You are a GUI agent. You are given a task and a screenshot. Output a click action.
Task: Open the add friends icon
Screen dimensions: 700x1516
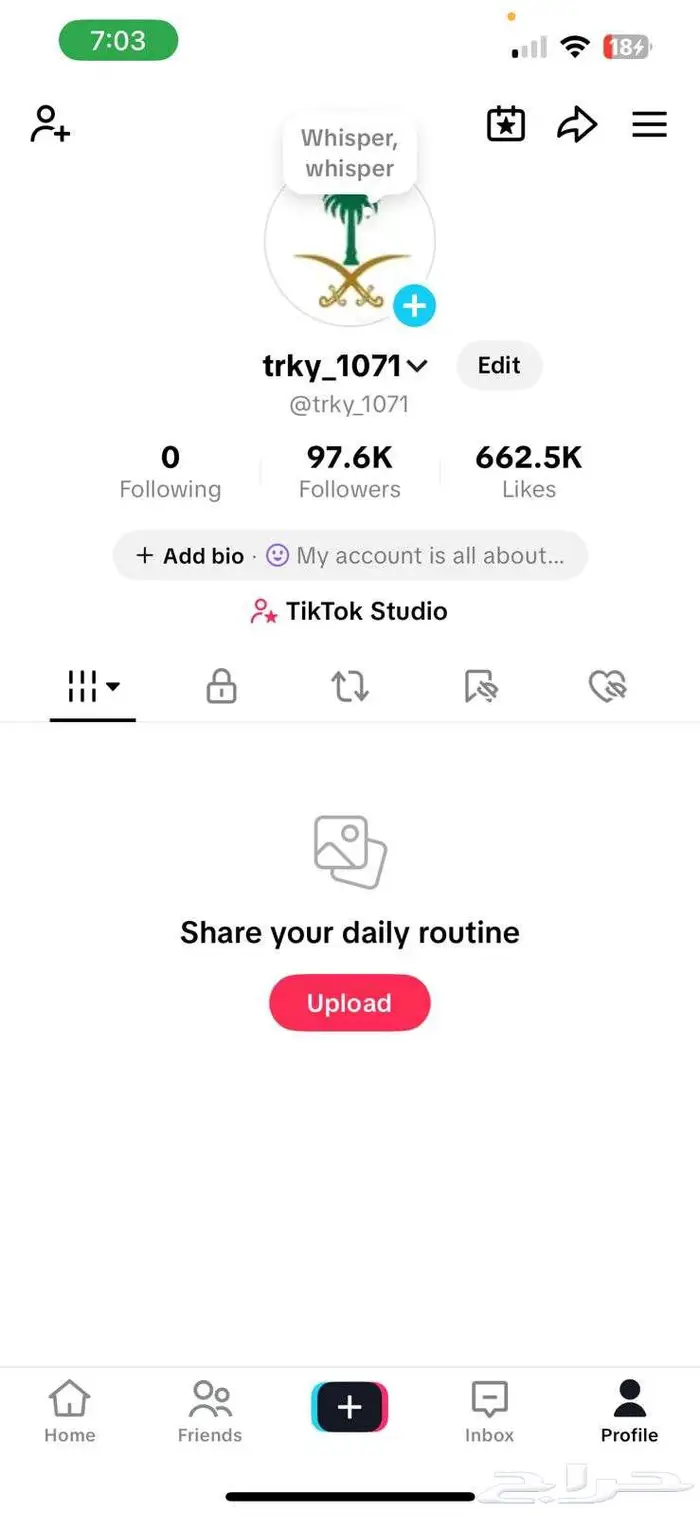(50, 124)
